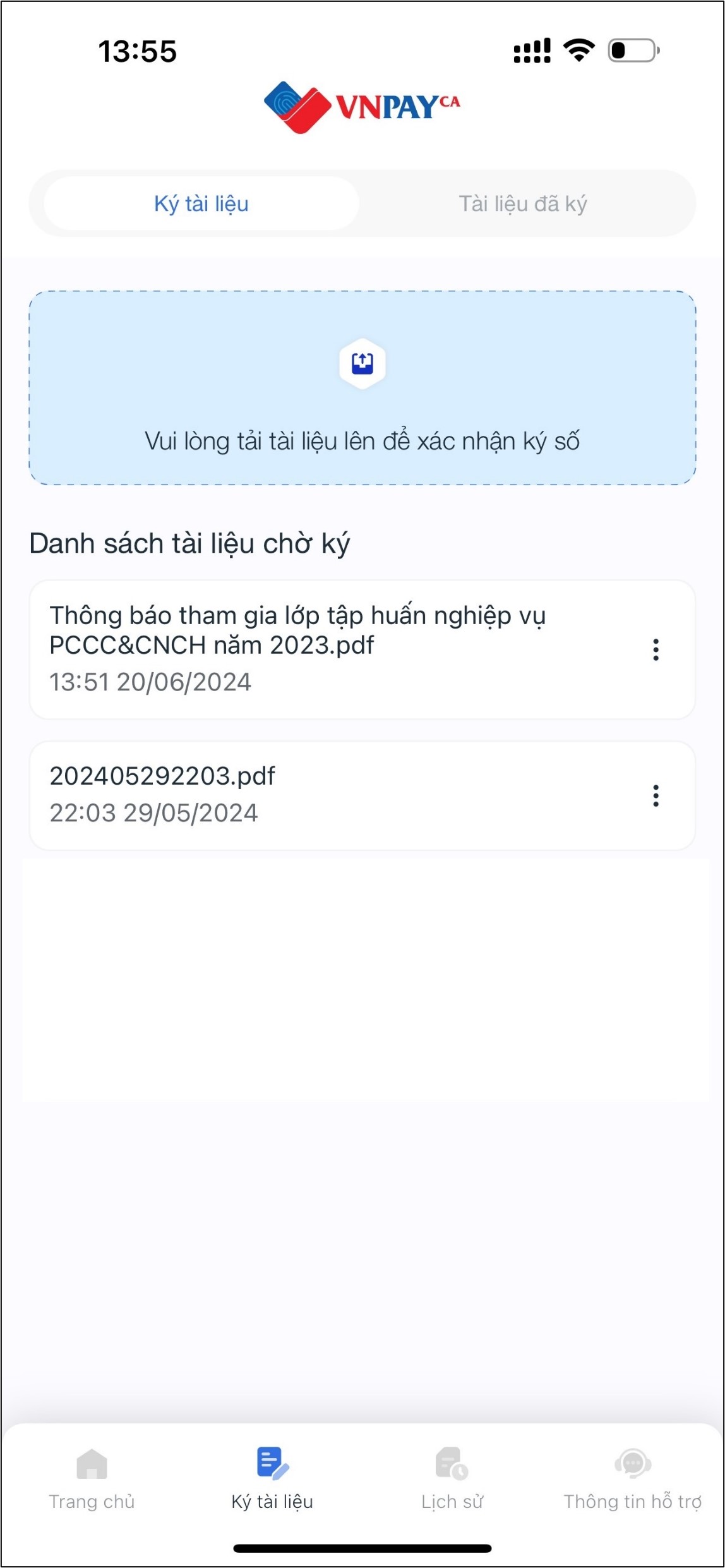Select the Ký tài liệu top tab
This screenshot has width=725, height=1568.
[x=201, y=203]
